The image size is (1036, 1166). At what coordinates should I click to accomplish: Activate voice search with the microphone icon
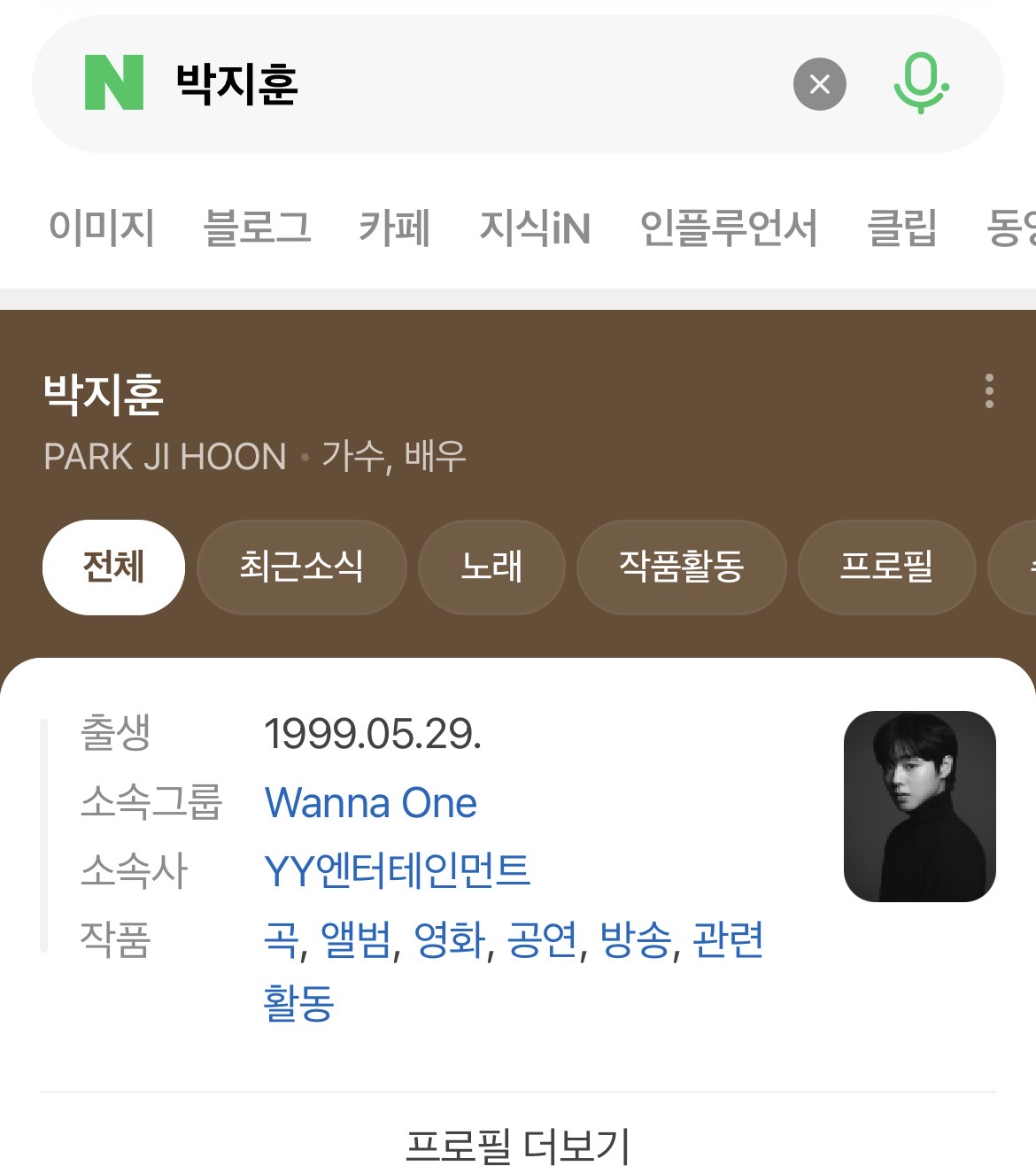pos(921,84)
